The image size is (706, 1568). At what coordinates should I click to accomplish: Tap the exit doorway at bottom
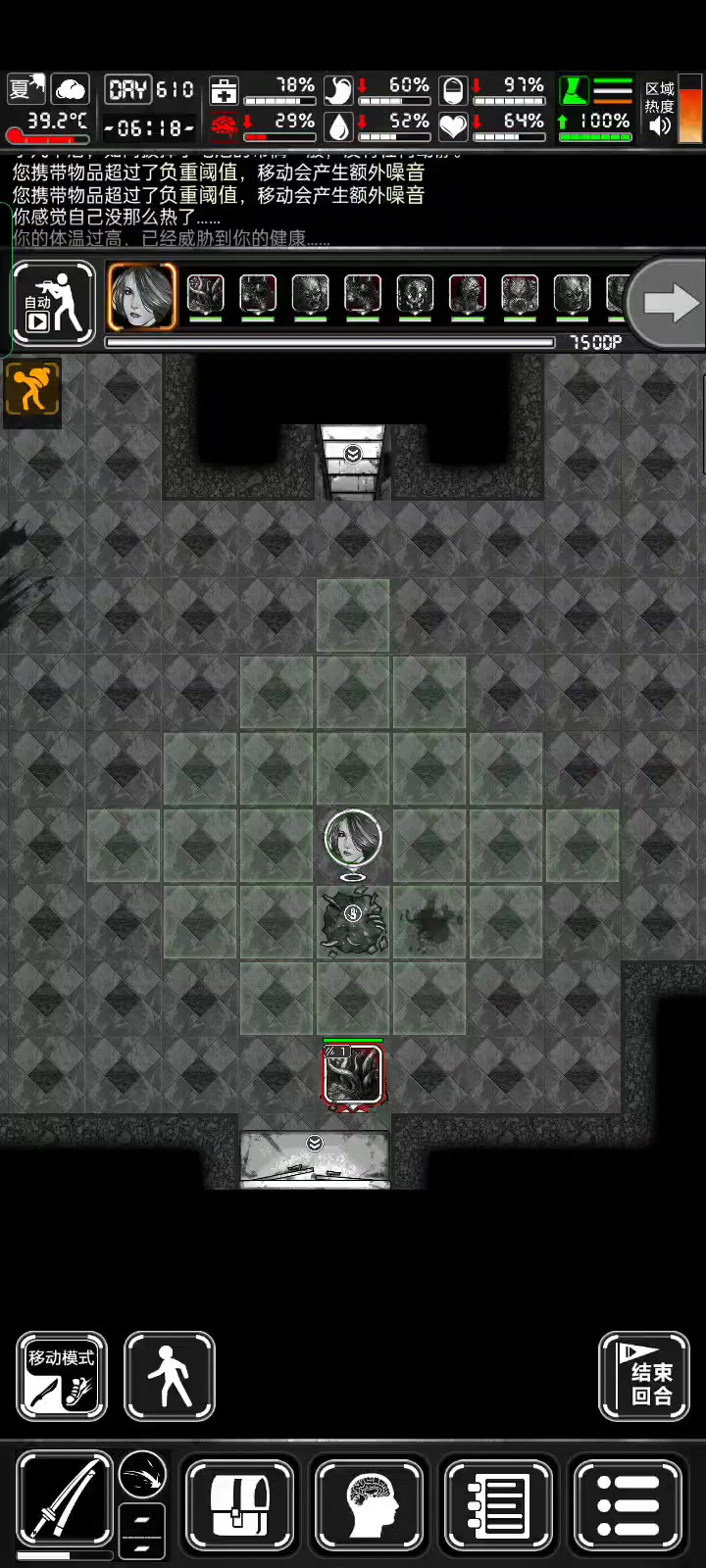315,1159
